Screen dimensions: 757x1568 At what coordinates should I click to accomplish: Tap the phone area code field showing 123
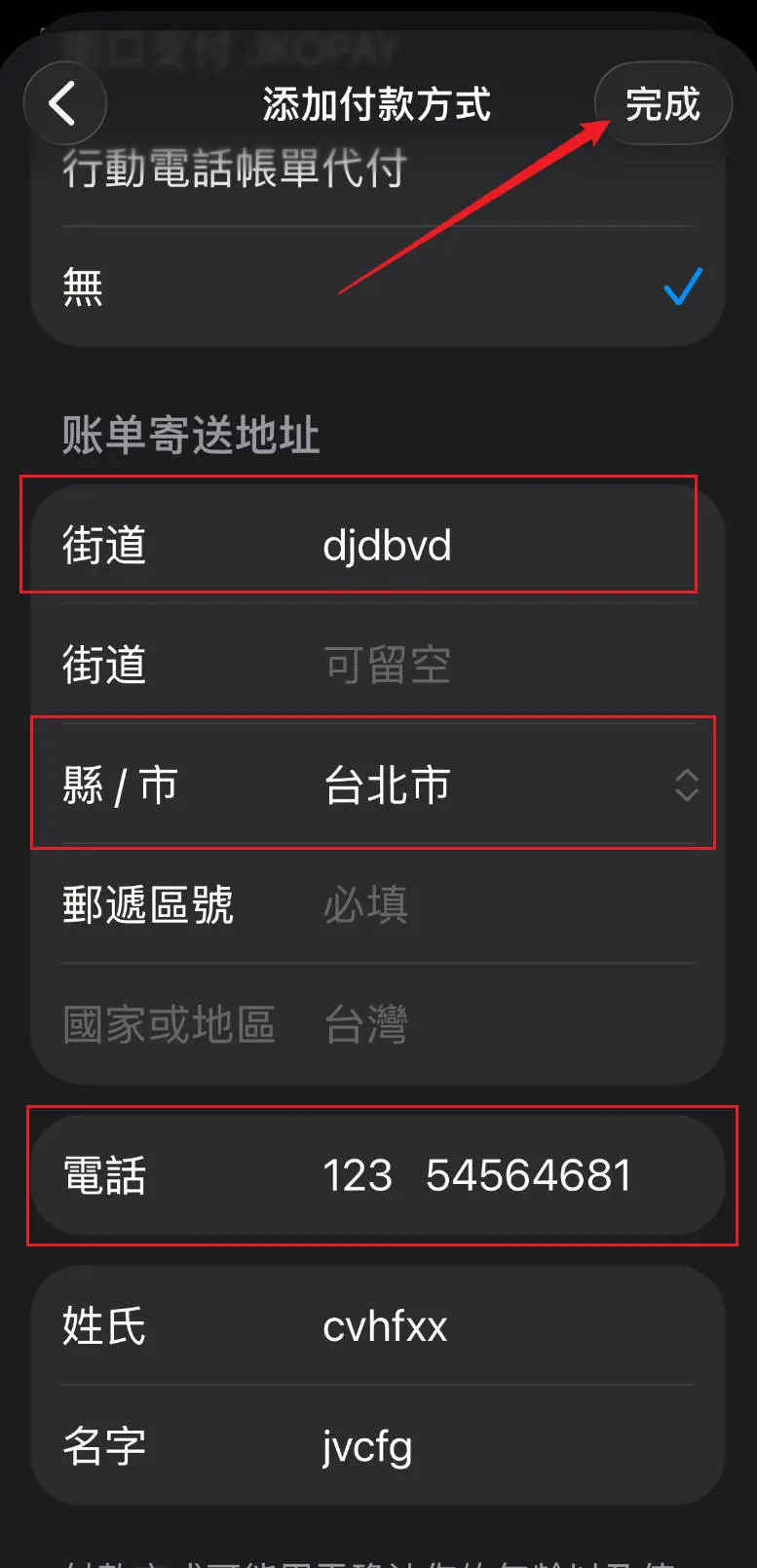point(357,1176)
